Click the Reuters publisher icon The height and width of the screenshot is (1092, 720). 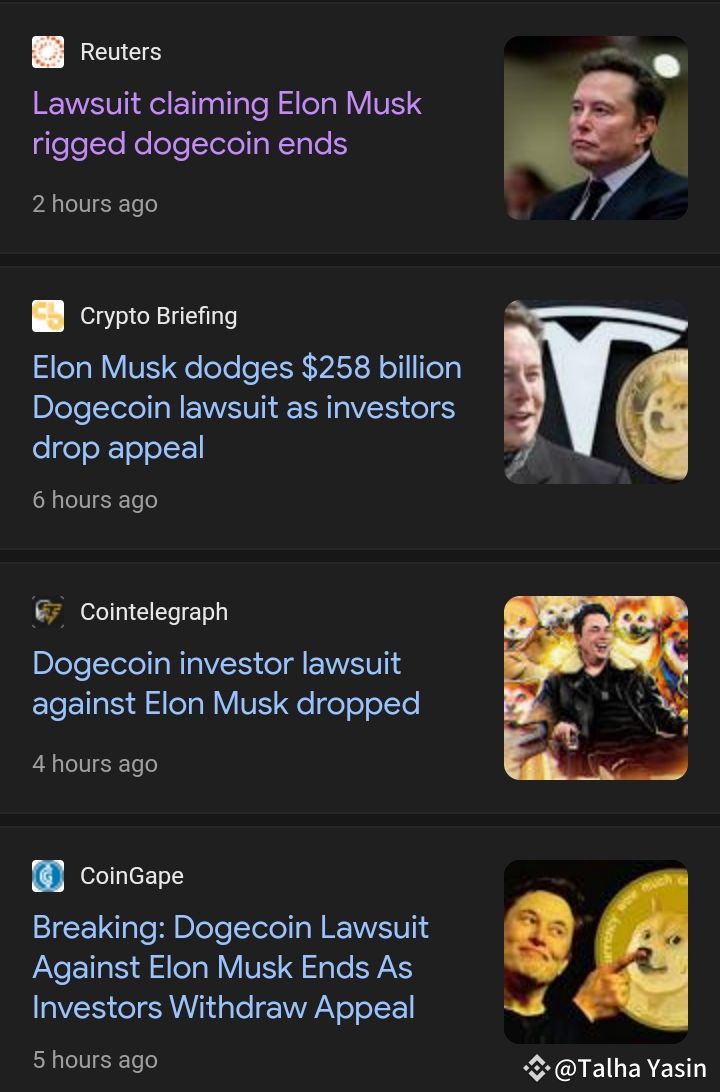click(x=47, y=52)
